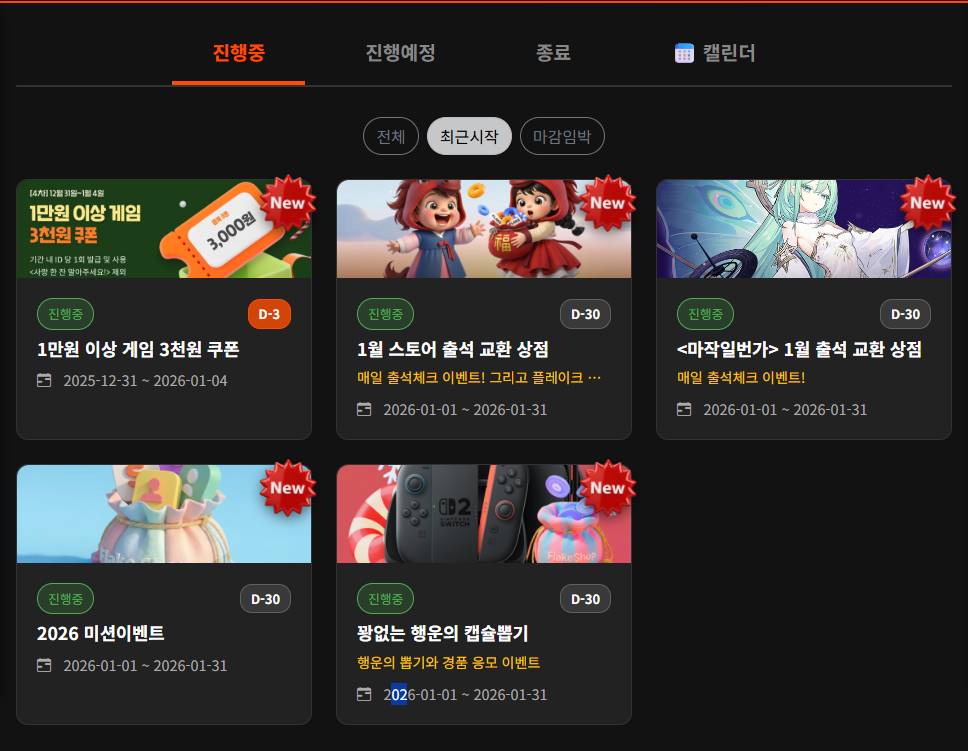Select the 최근시작 filter chip
The image size is (968, 751).
(x=469, y=137)
